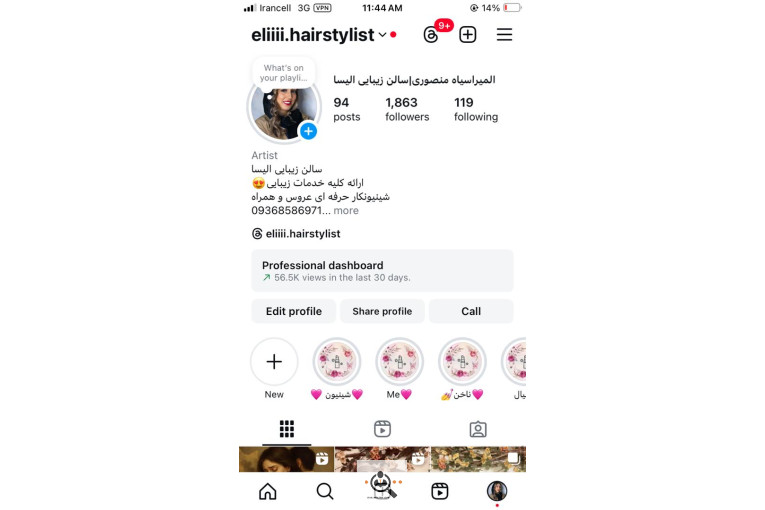The width and height of the screenshot is (765, 510).
Task: Open Search in bottom navigation
Action: pos(325,491)
